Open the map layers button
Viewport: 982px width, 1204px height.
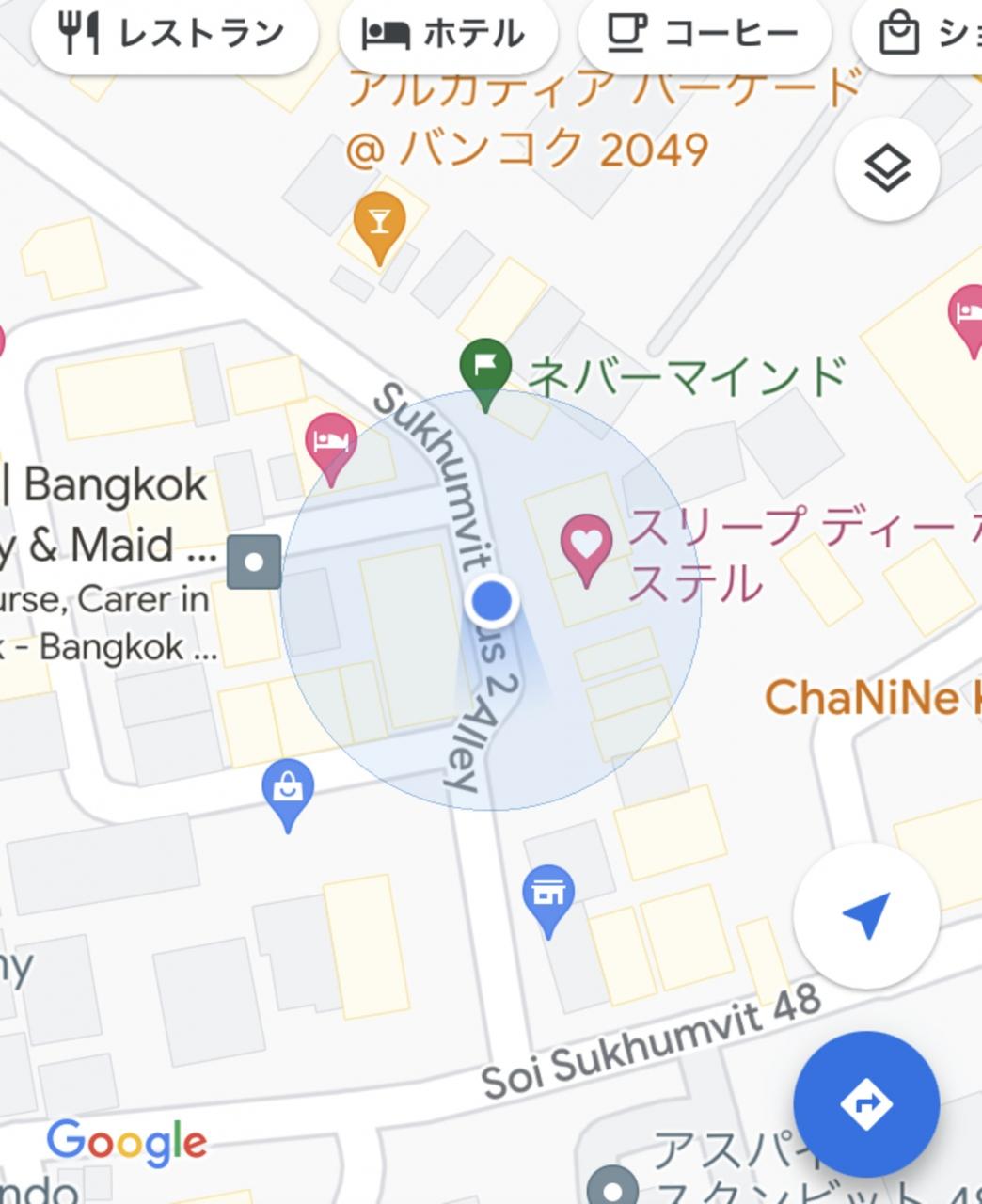click(x=887, y=169)
